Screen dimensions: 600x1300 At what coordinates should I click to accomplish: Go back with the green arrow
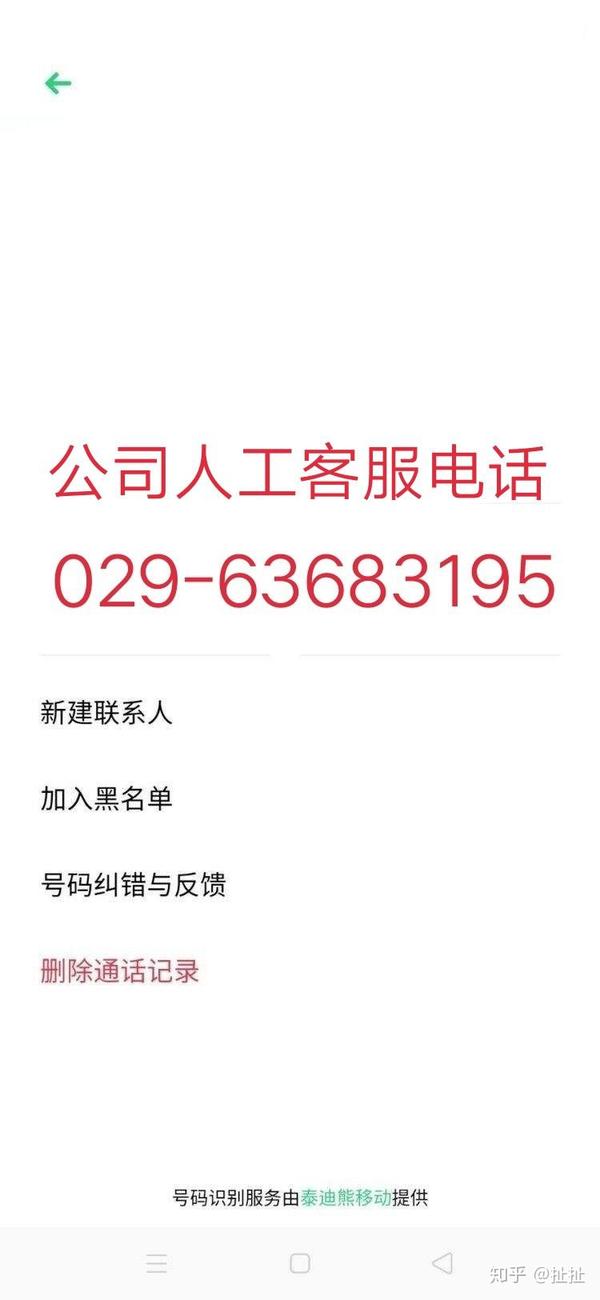point(58,83)
